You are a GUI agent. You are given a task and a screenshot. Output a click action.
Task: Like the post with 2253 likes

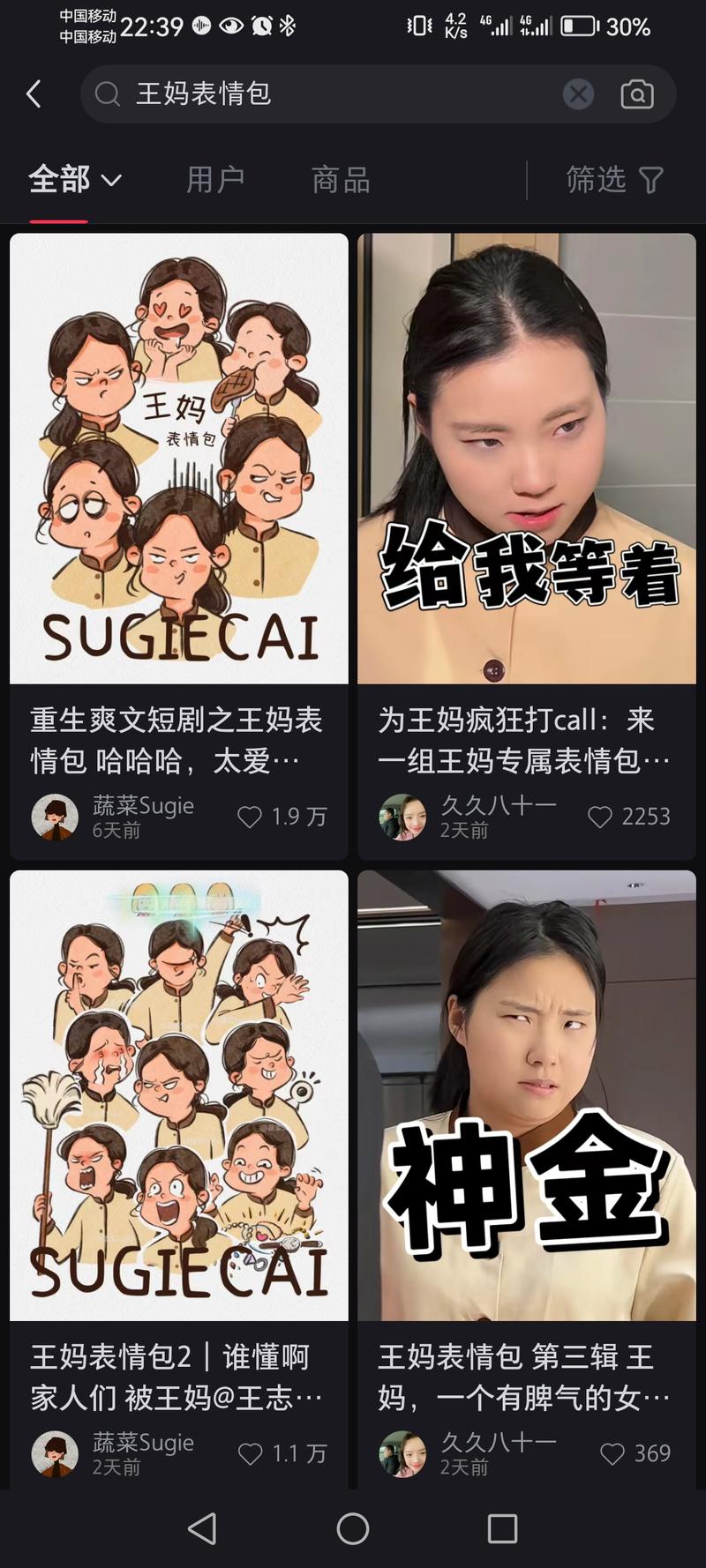pos(600,818)
